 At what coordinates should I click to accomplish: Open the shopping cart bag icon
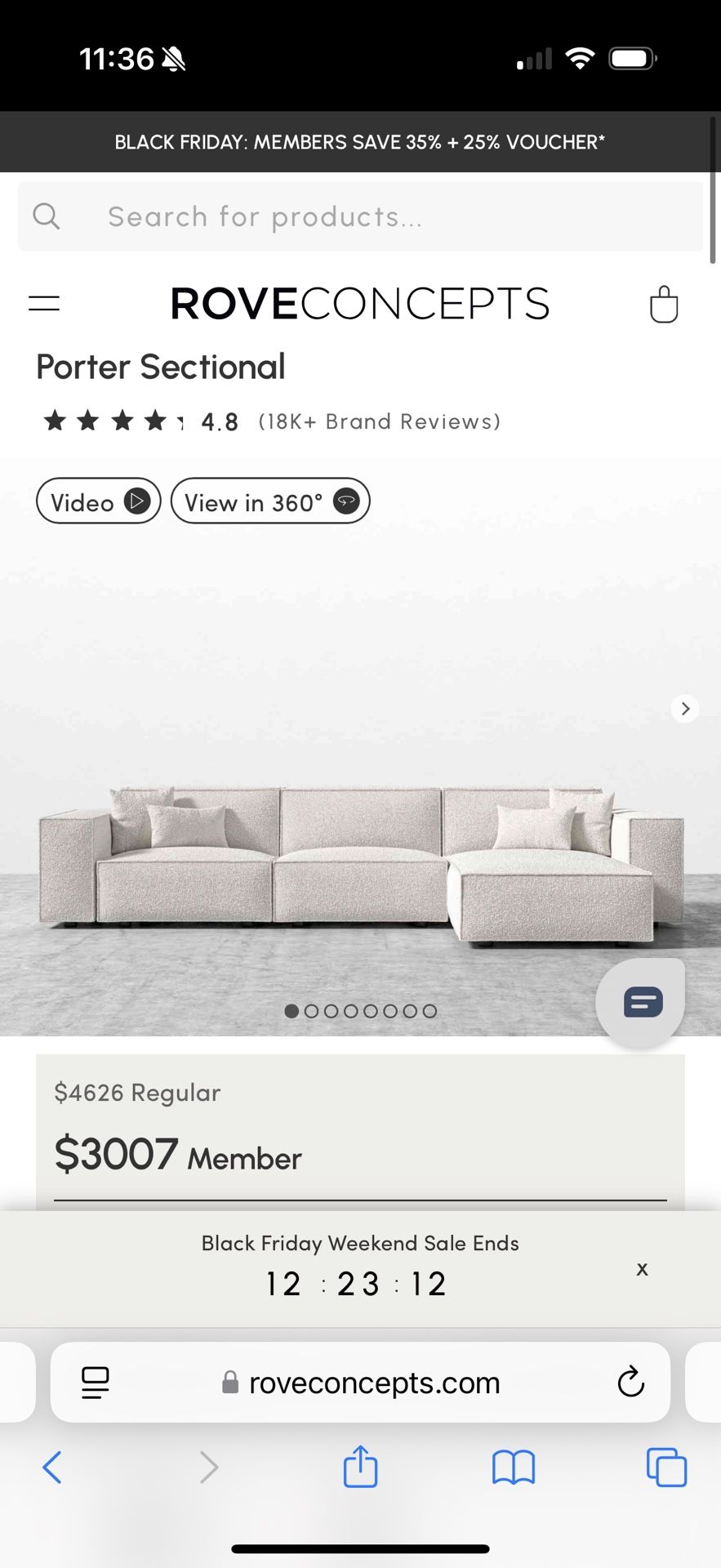coord(664,304)
